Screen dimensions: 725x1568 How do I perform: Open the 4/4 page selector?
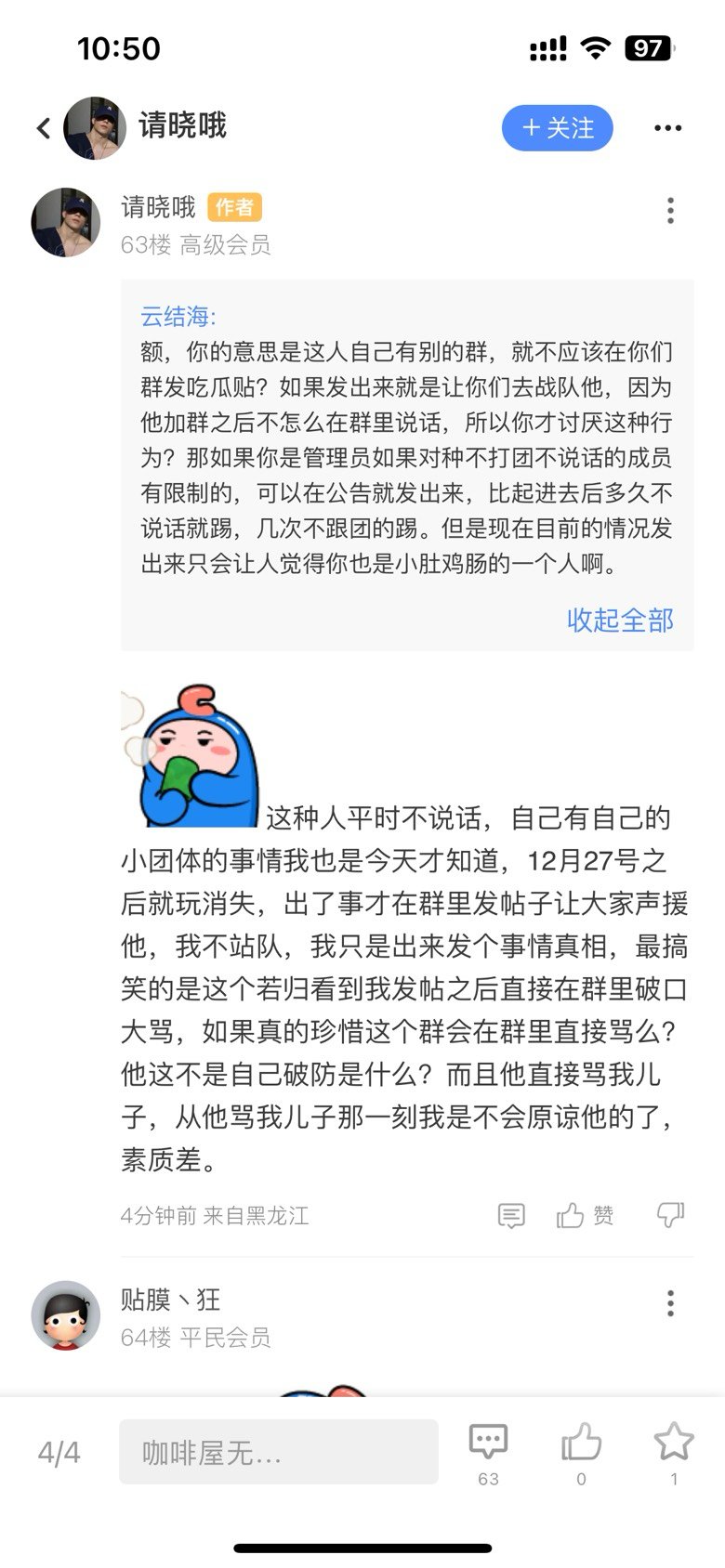click(x=59, y=1452)
